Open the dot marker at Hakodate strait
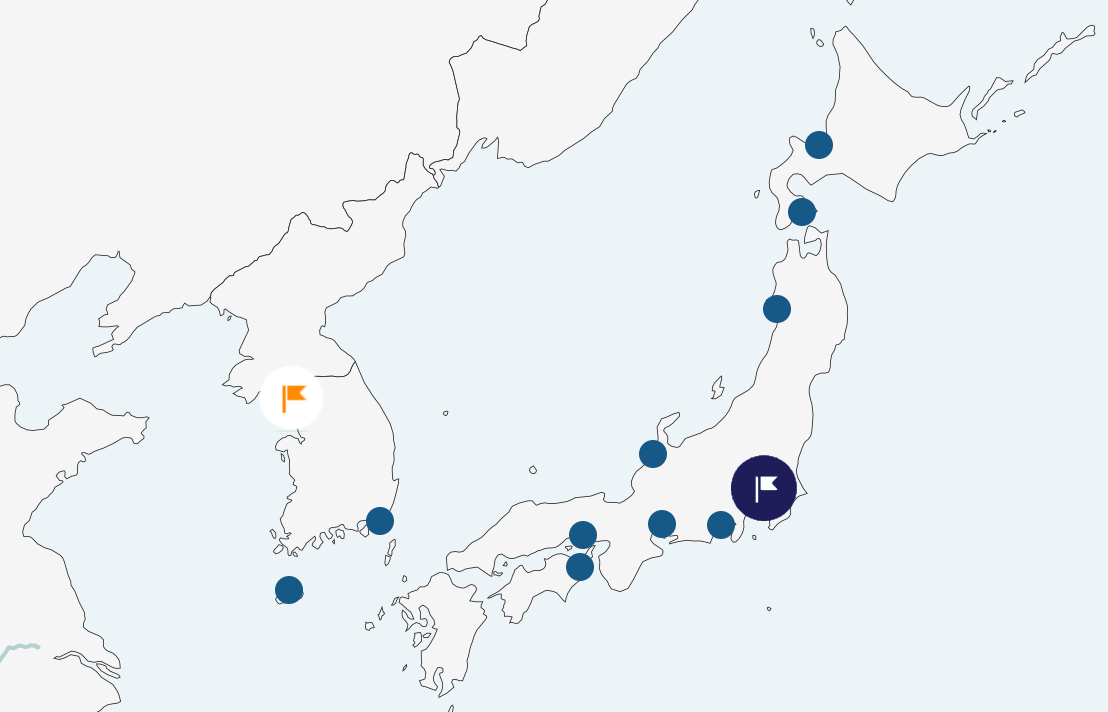1108x712 pixels. 802,212
